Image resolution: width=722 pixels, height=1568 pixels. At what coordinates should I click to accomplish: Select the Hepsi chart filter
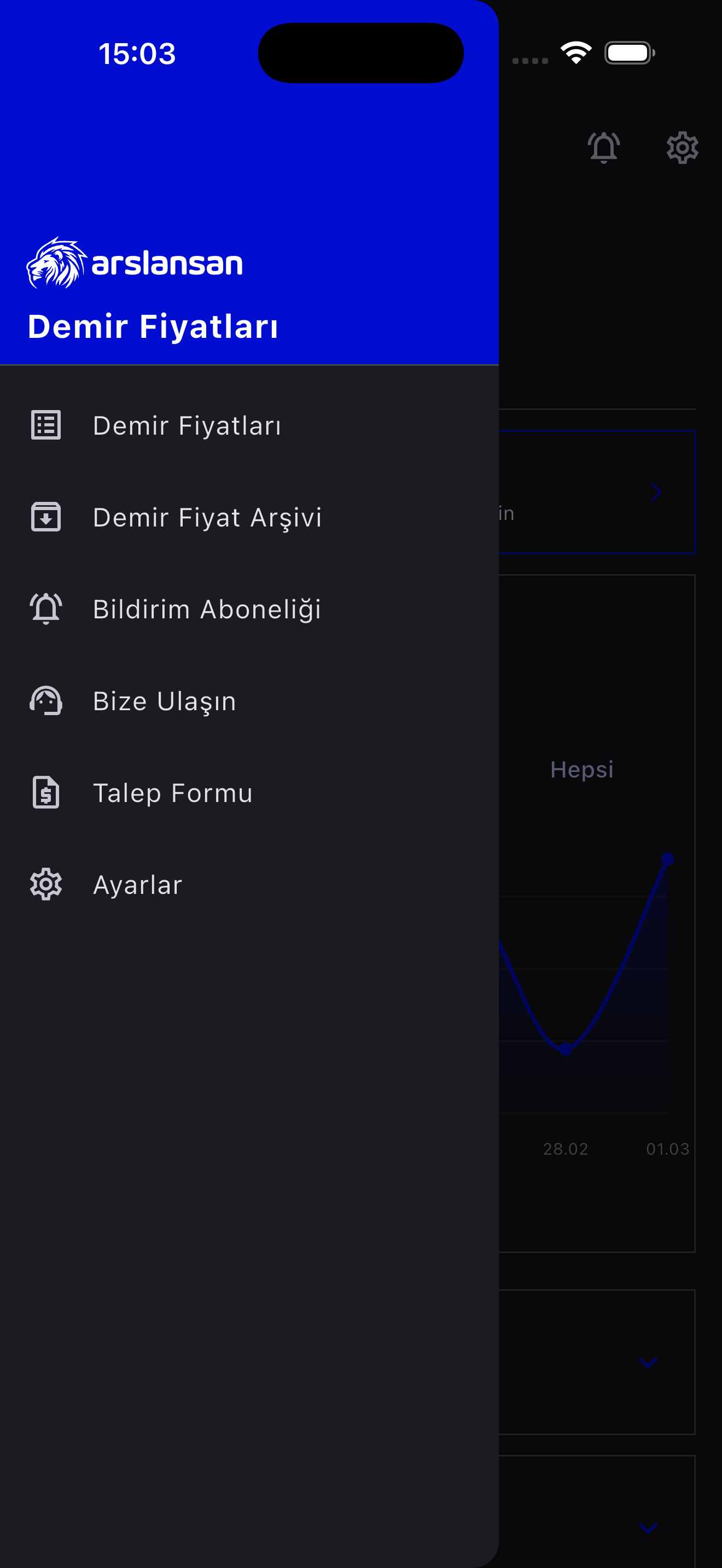tap(581, 769)
